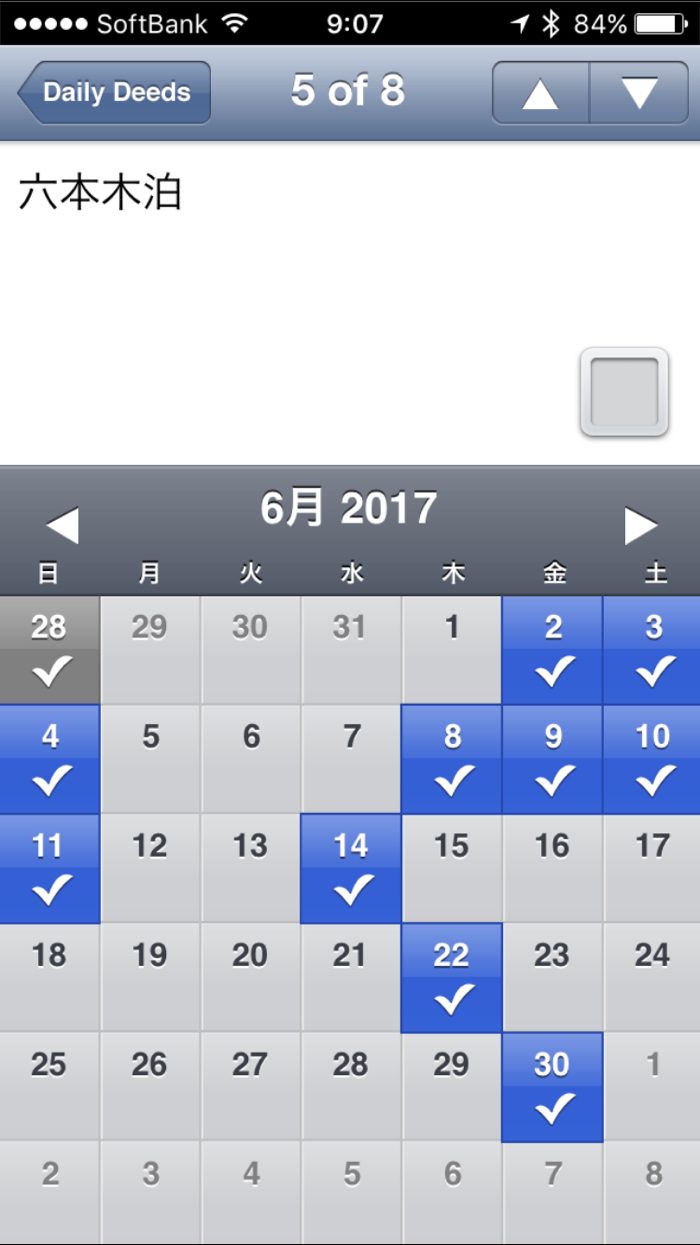Remove the checkmark from June 14

coord(351,868)
